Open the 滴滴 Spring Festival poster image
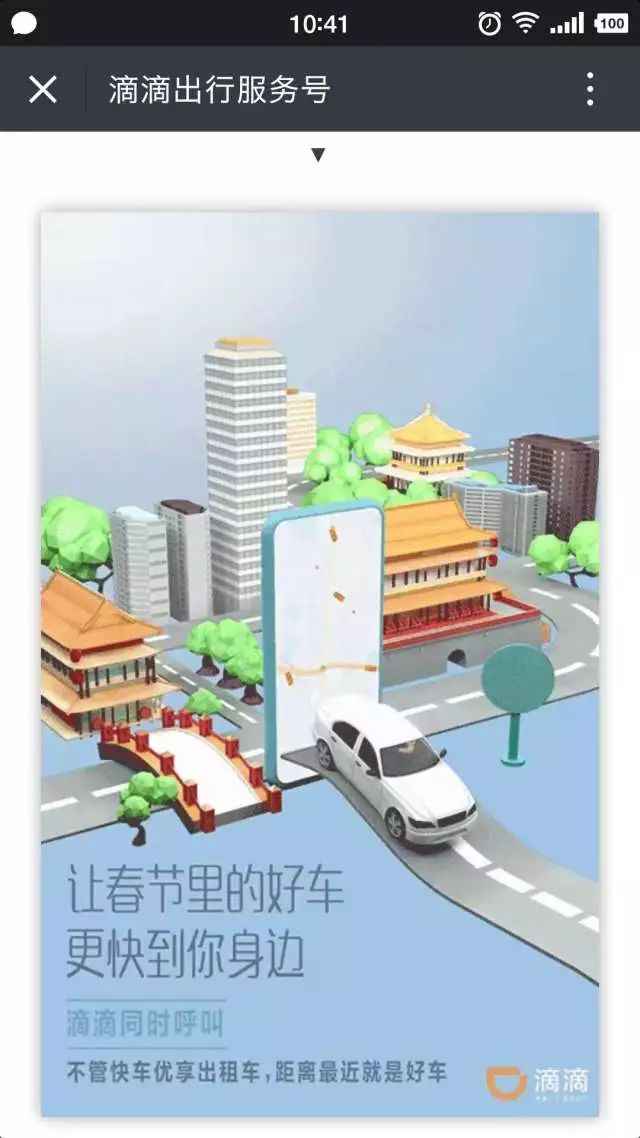640x1138 pixels. point(320,660)
